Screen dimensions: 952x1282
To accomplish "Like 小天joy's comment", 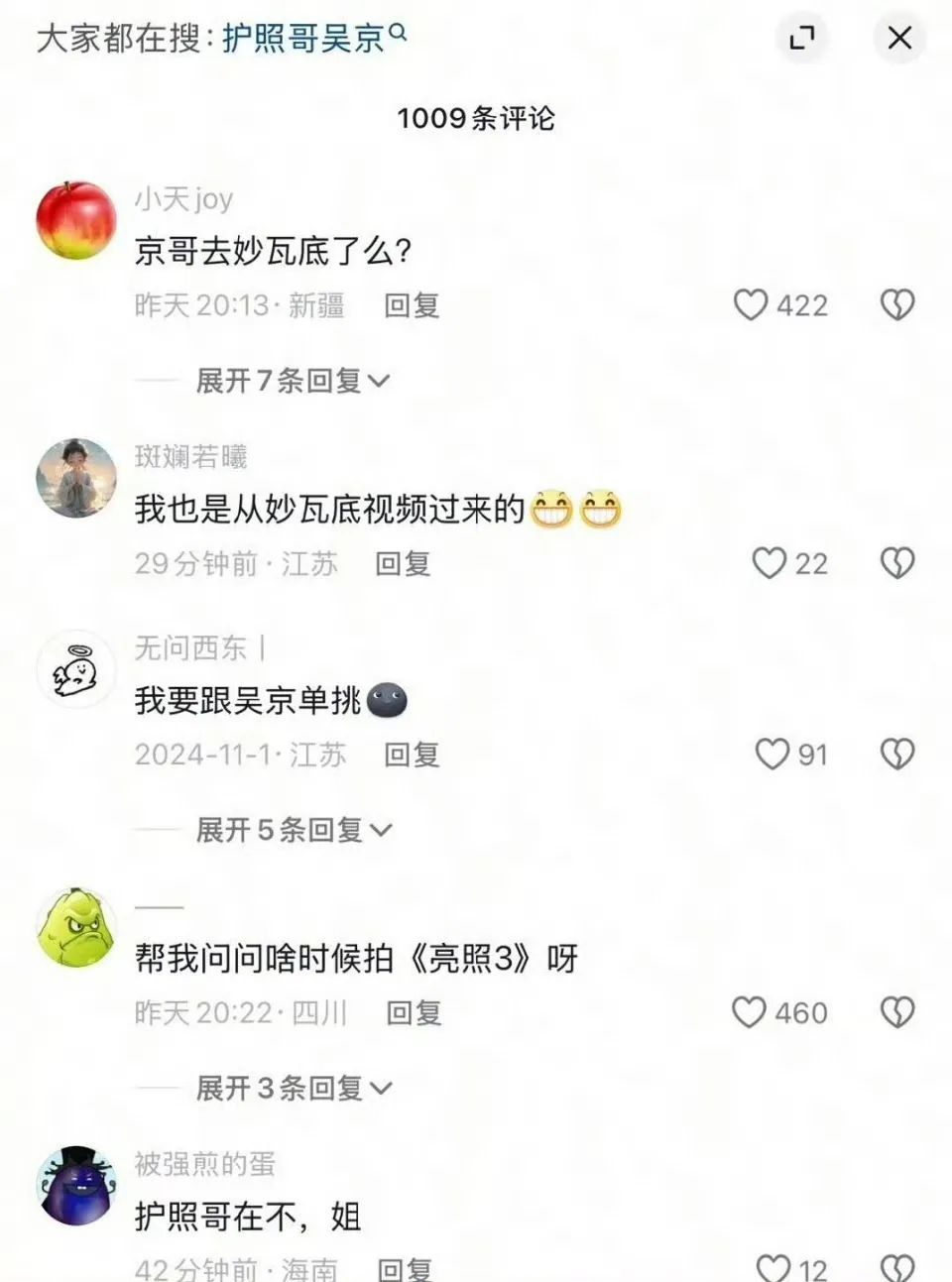I will coord(751,304).
